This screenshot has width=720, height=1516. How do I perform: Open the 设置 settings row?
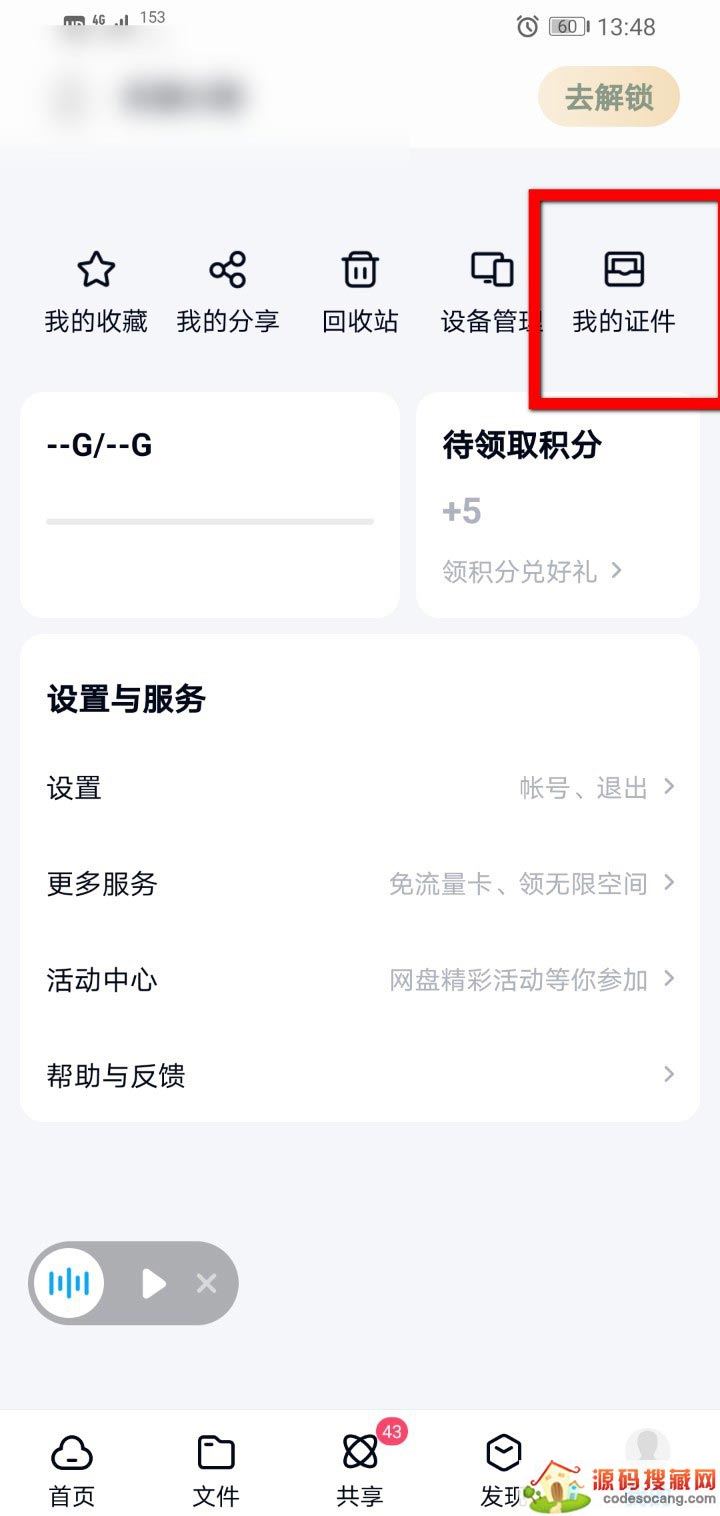(x=360, y=788)
